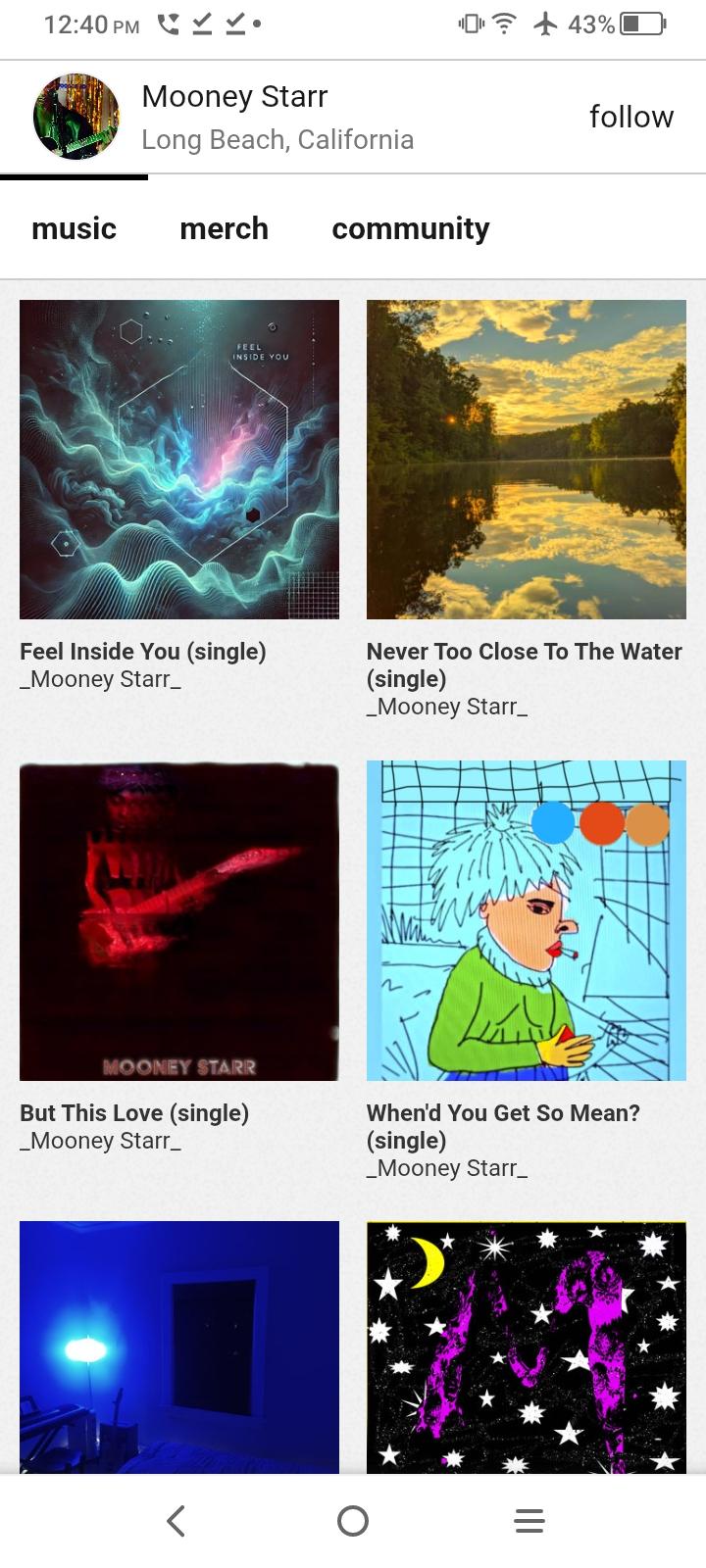Switch to the merch tab
This screenshot has height=1568, width=706.
click(224, 228)
